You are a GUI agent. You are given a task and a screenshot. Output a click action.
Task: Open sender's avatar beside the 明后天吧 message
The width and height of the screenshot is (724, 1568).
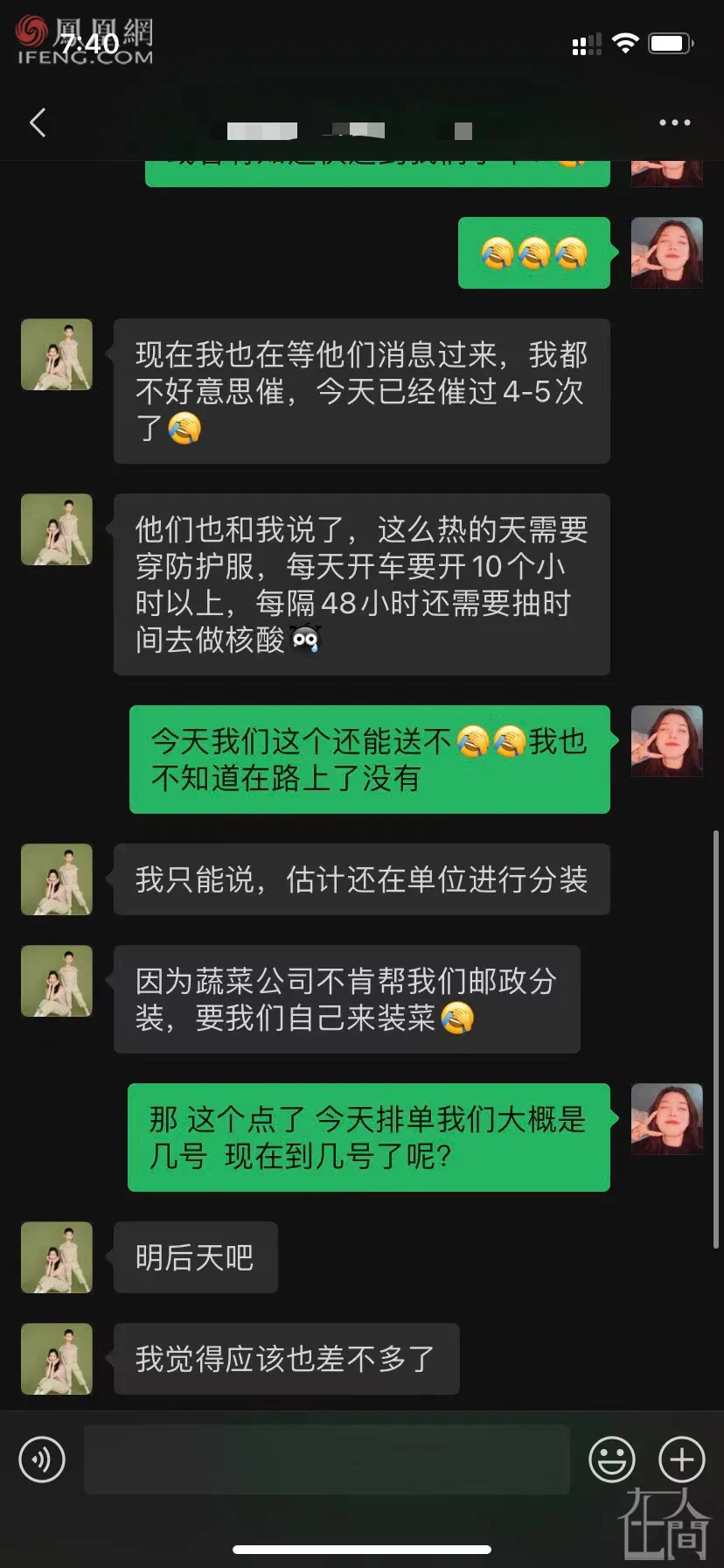57,1257
